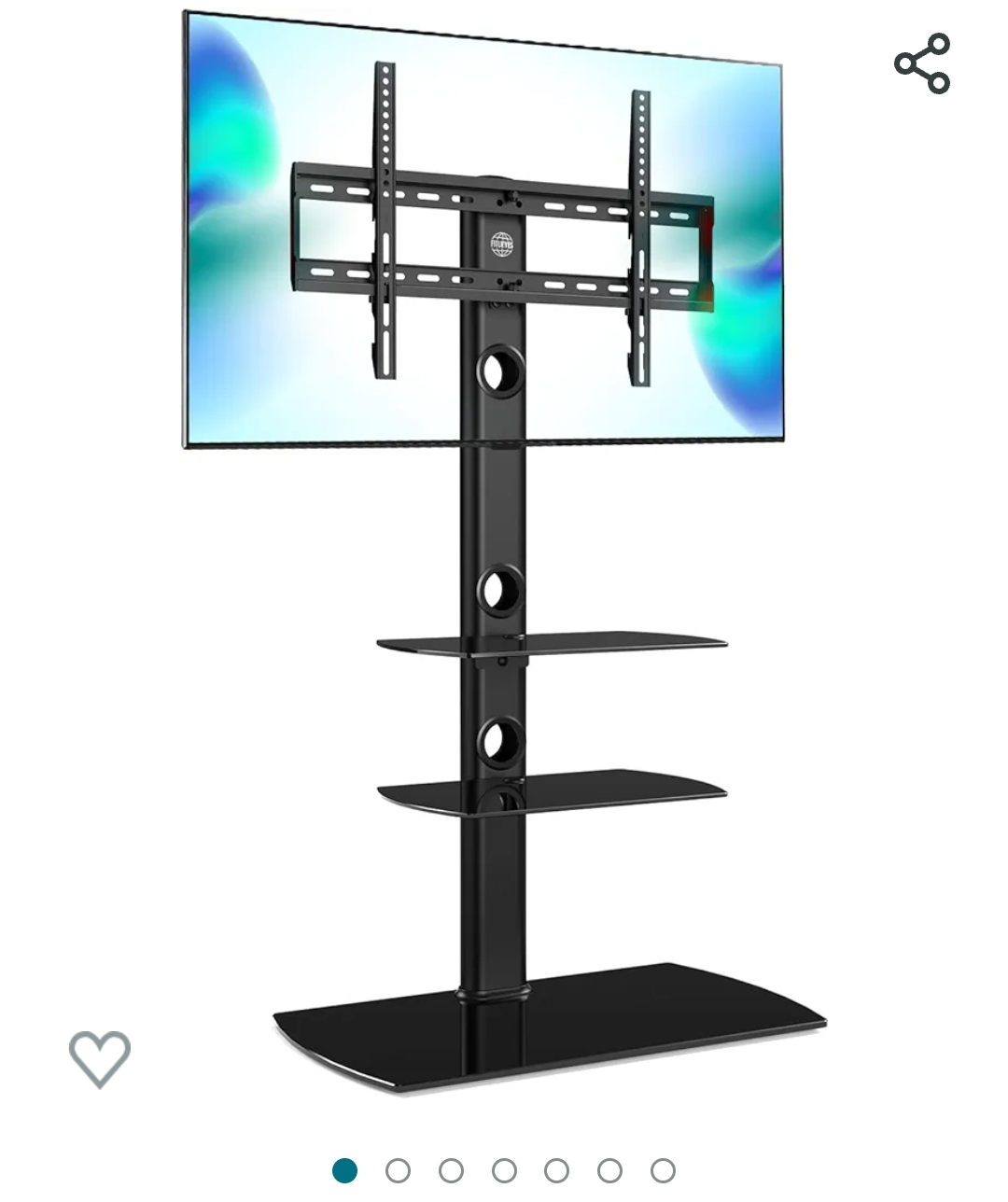Jump to the second image dot

point(398,1170)
